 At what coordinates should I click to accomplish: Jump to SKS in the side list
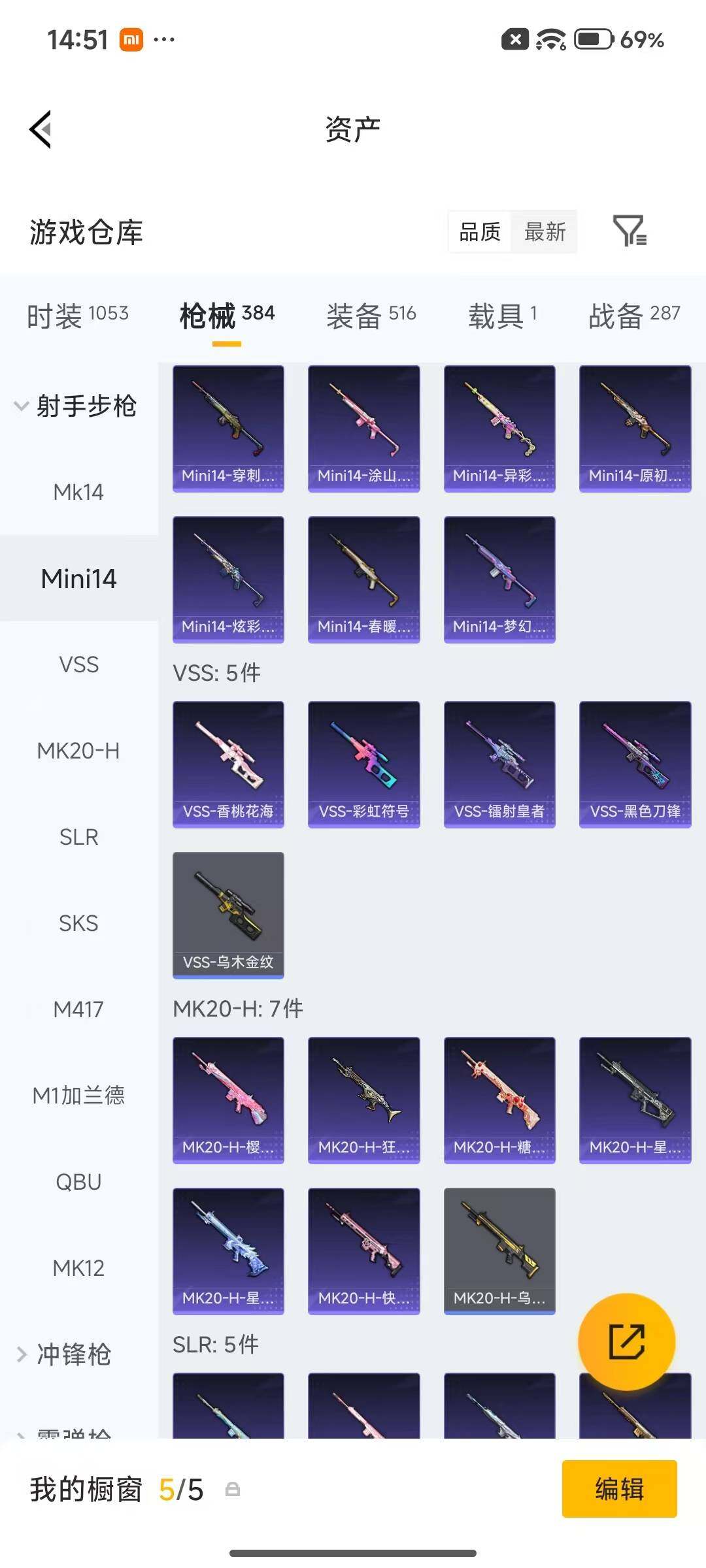(78, 923)
